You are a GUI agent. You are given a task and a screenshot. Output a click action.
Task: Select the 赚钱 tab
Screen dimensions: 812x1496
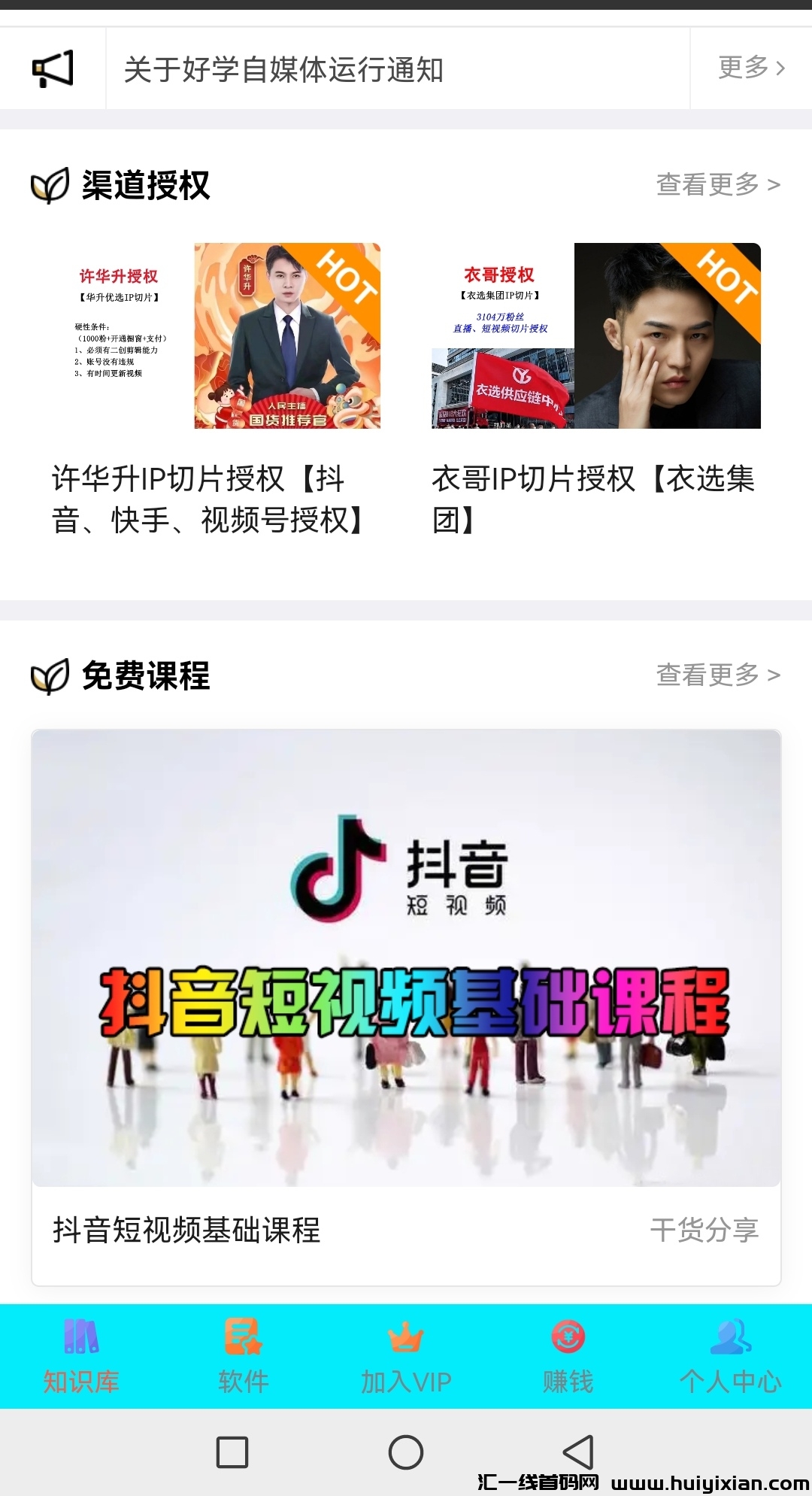pos(568,1357)
